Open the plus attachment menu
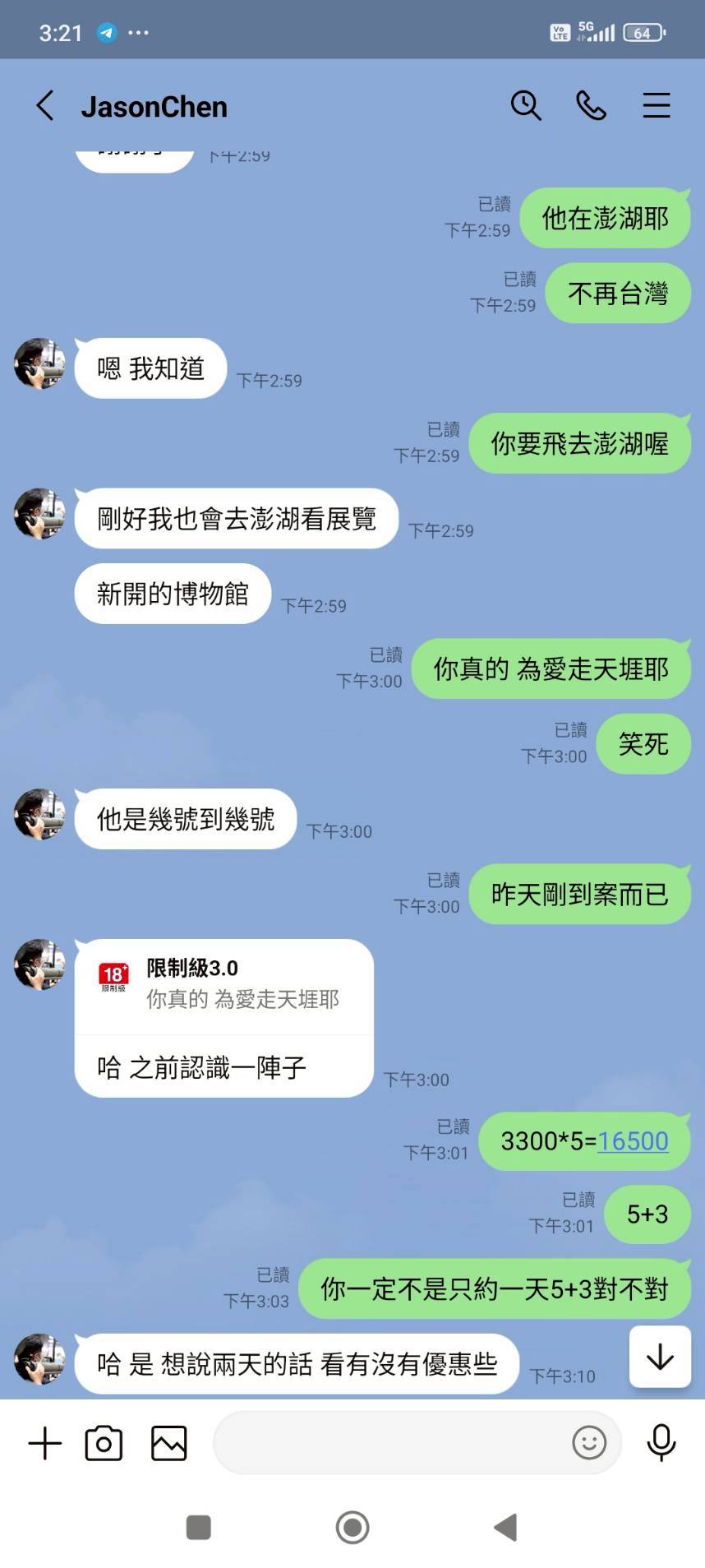 (45, 1443)
